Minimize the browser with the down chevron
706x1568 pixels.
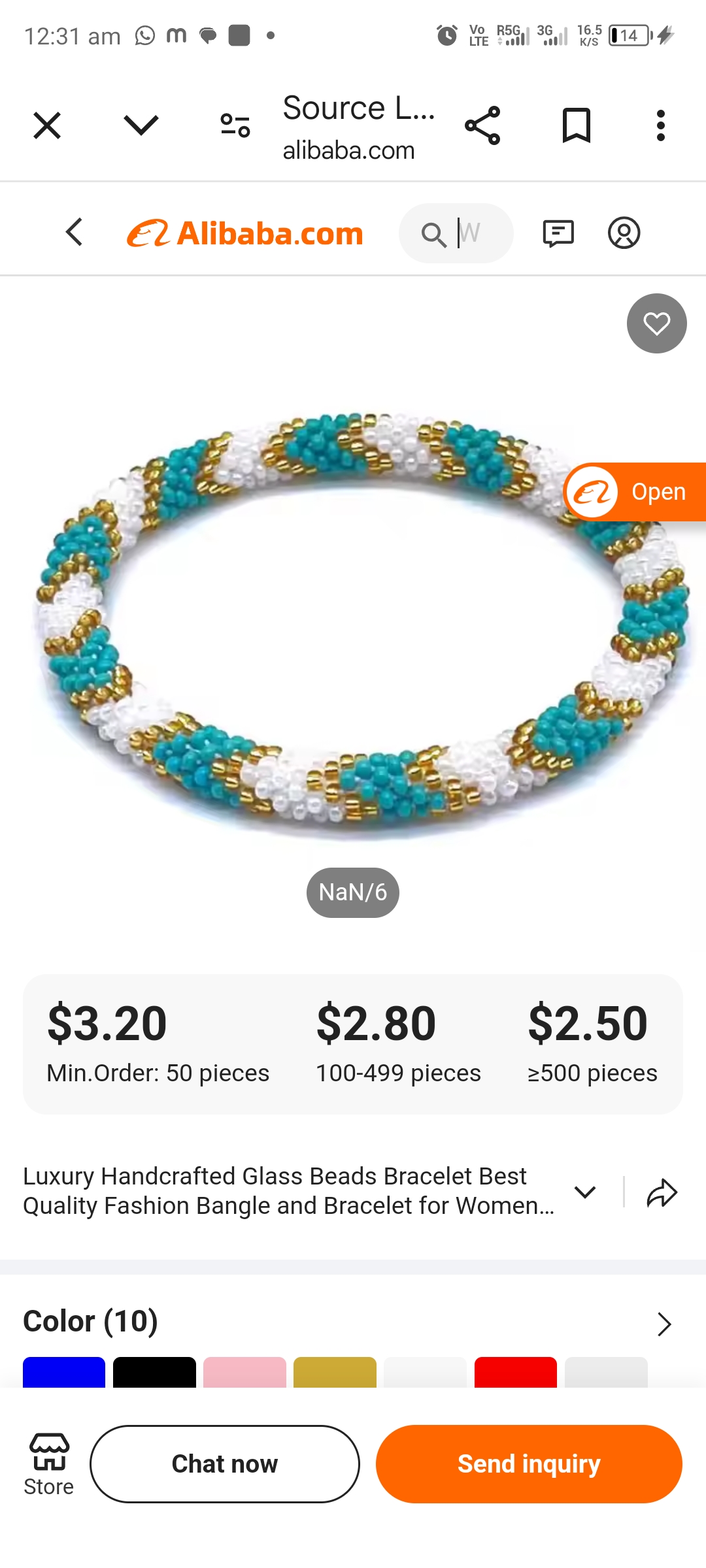coord(141,125)
